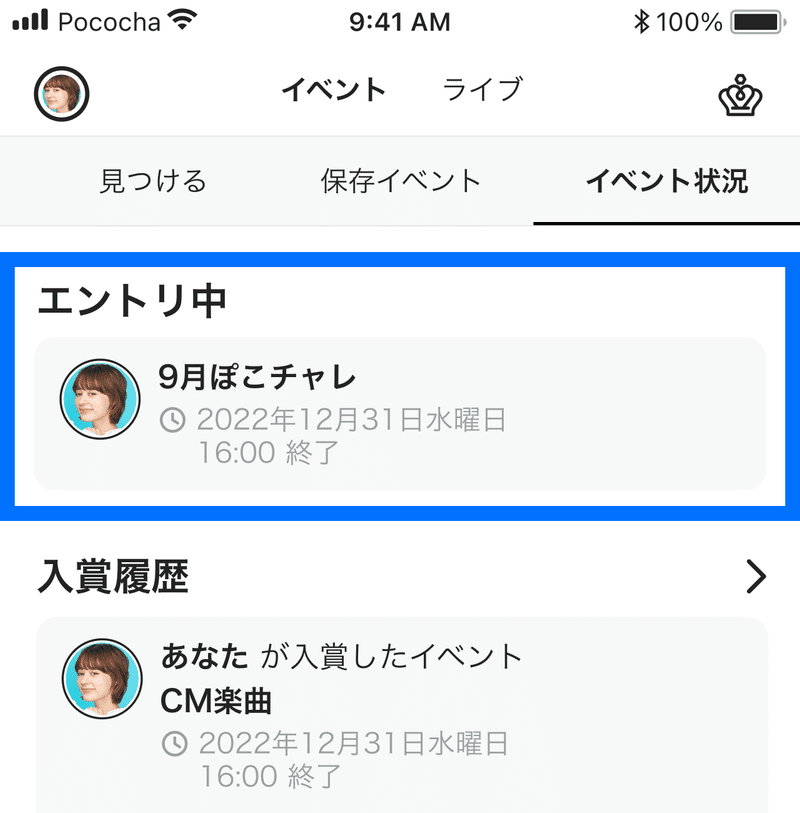Open the 9月ぽこチャレ event card
The image size is (800, 813).
coord(400,412)
